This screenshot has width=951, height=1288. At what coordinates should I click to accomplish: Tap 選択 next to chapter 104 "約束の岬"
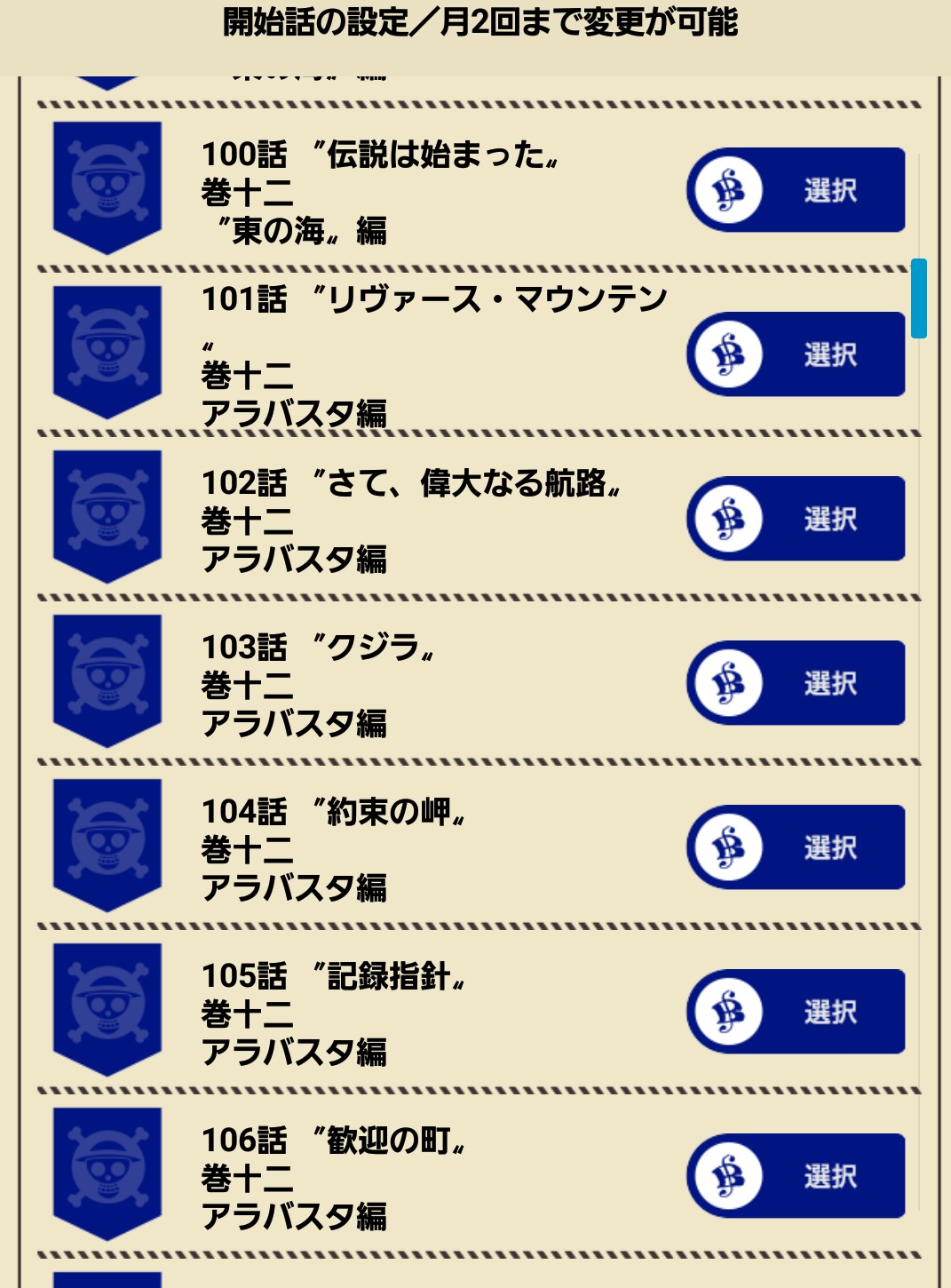pos(796,847)
